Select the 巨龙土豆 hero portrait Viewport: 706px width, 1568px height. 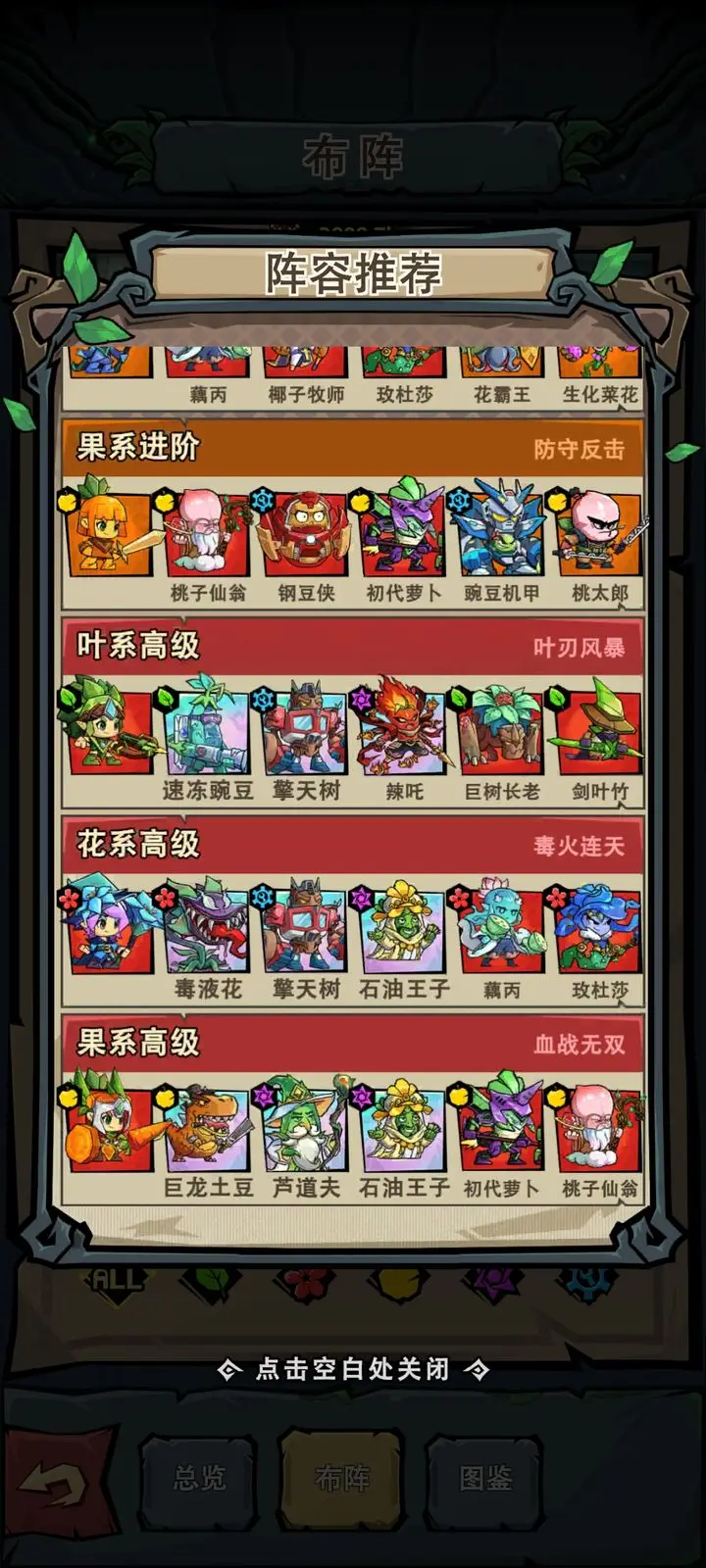tap(207, 1129)
